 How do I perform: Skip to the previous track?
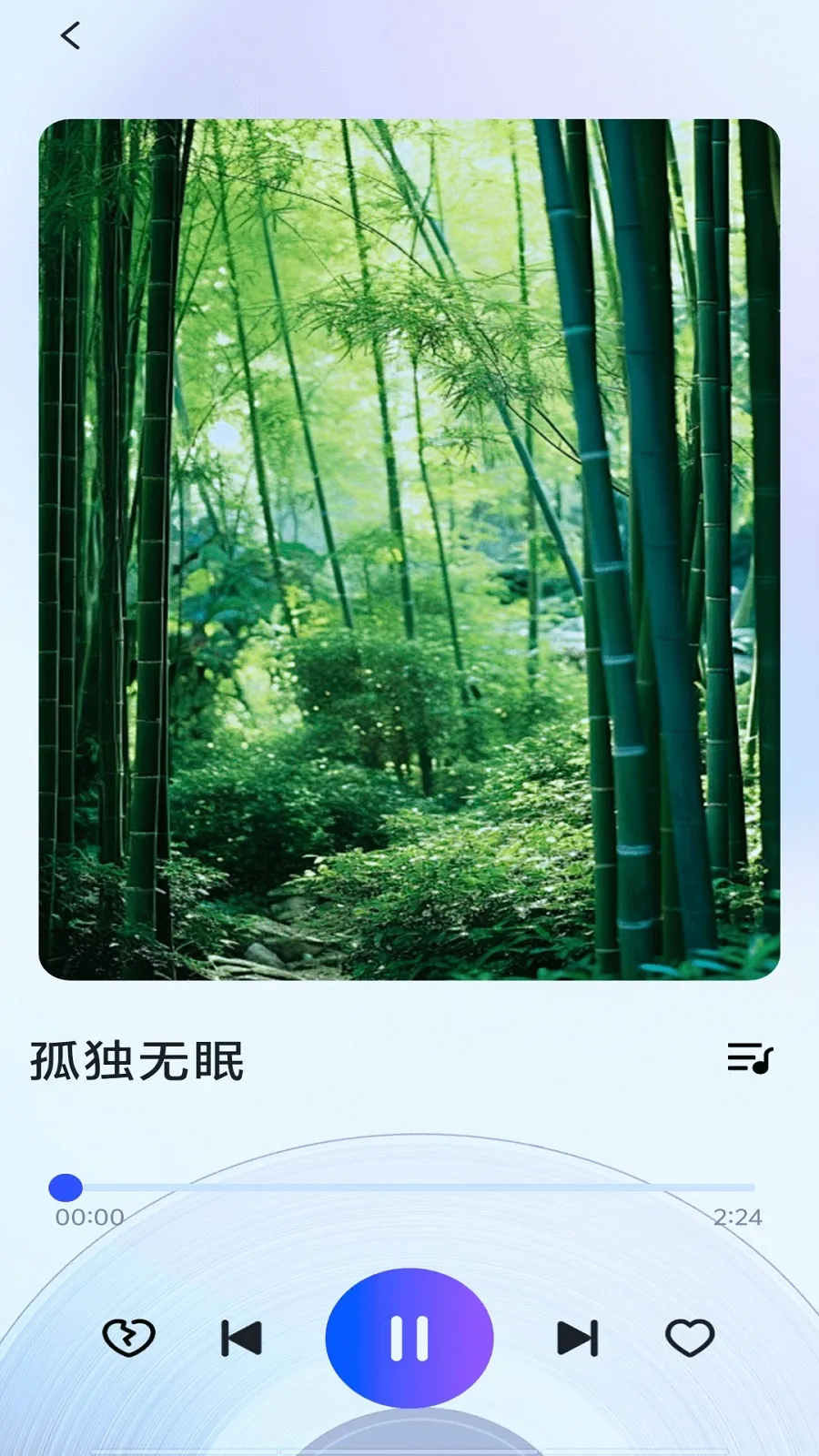240,1339
